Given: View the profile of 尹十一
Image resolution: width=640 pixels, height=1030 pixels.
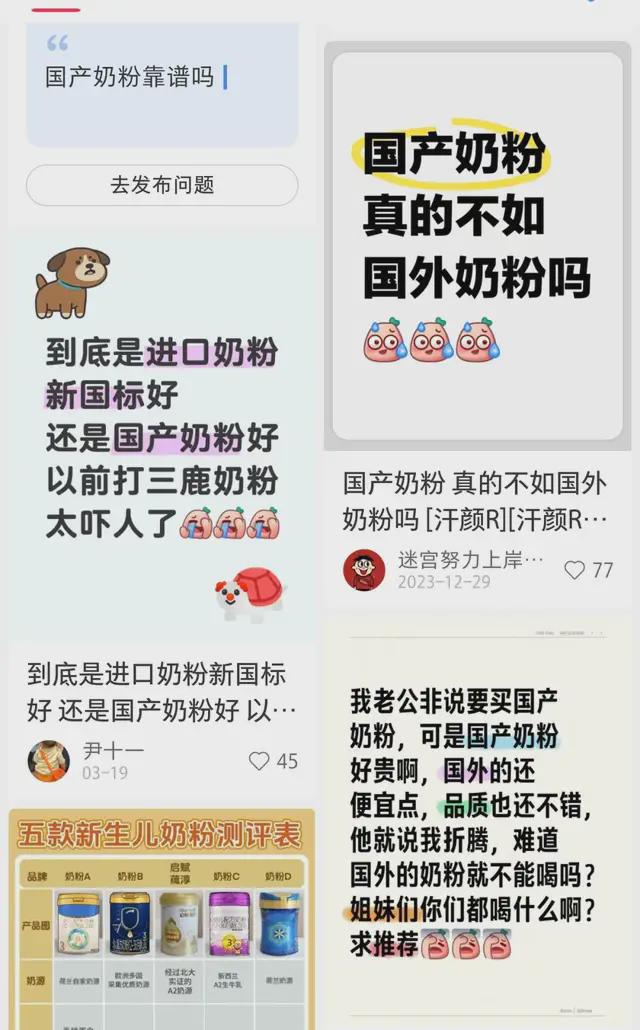Looking at the screenshot, I should tap(48, 761).
